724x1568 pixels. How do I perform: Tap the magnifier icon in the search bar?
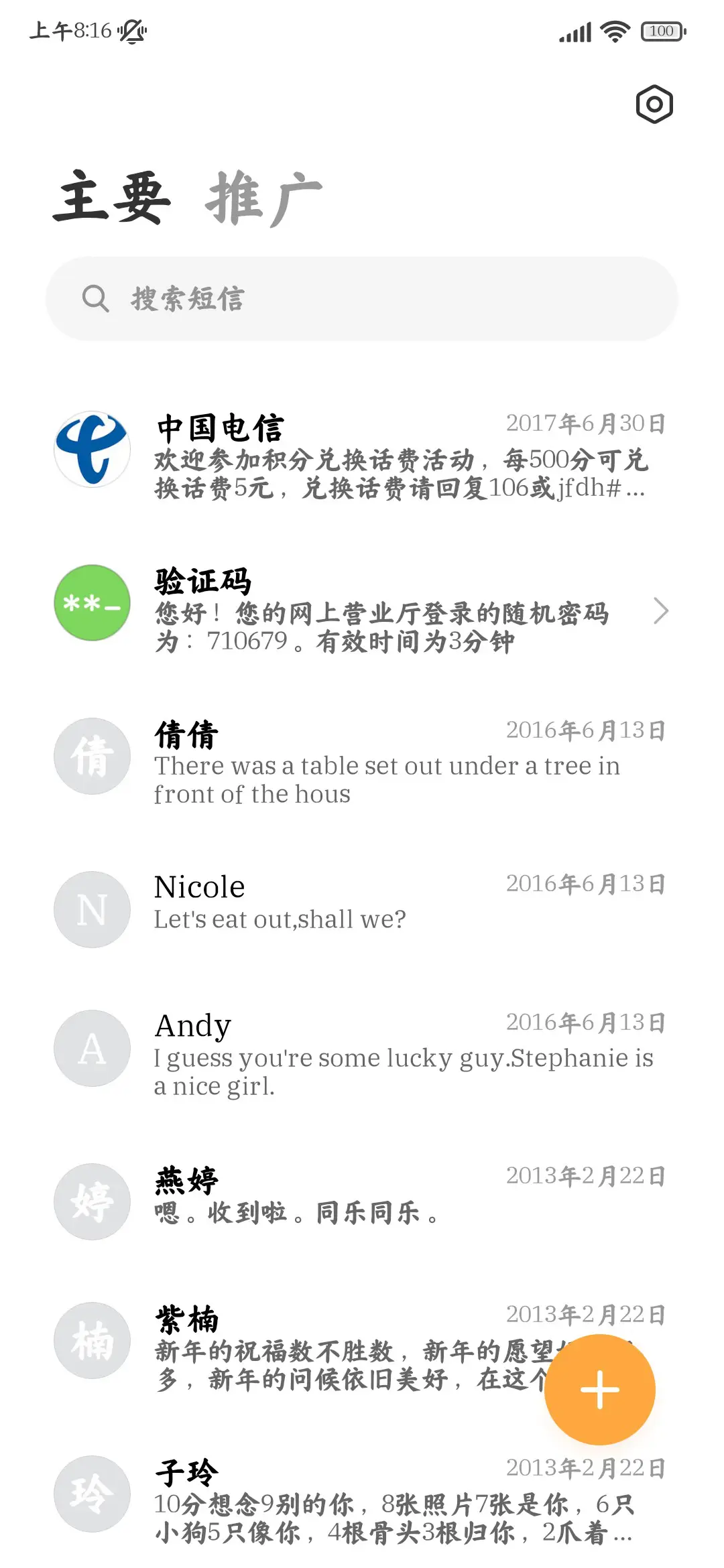pos(96,299)
